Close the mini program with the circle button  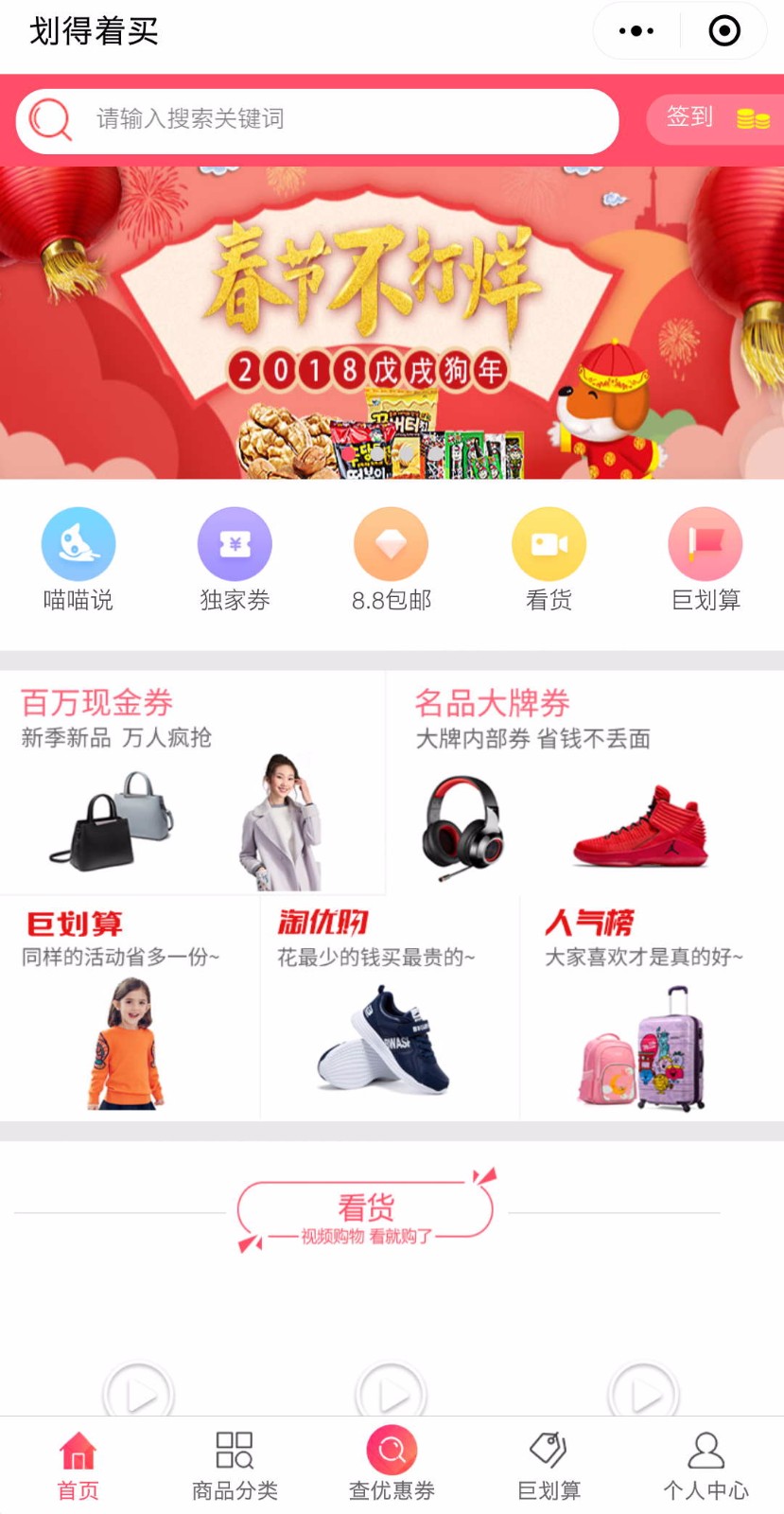[724, 31]
